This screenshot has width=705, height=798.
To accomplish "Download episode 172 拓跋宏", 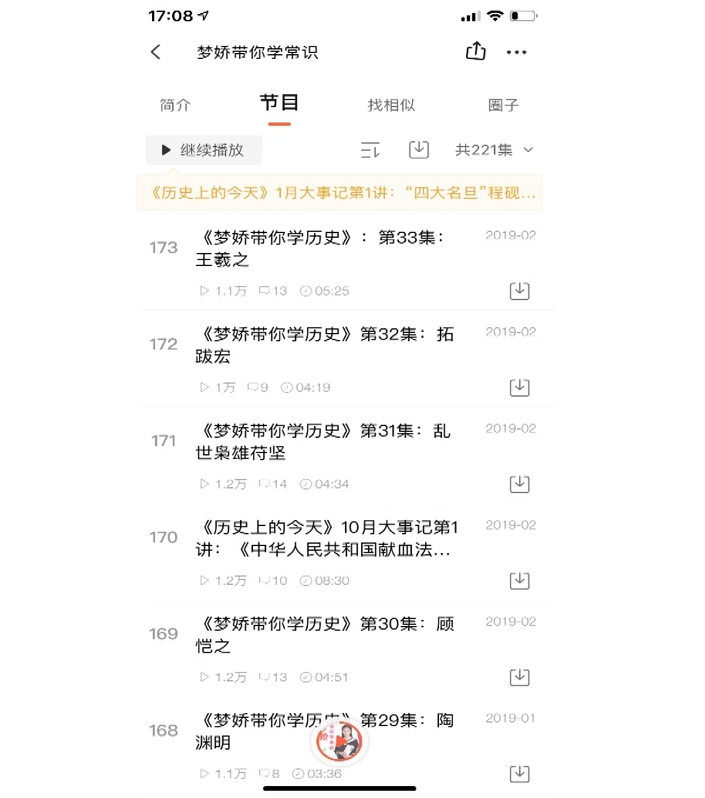I will 519,387.
